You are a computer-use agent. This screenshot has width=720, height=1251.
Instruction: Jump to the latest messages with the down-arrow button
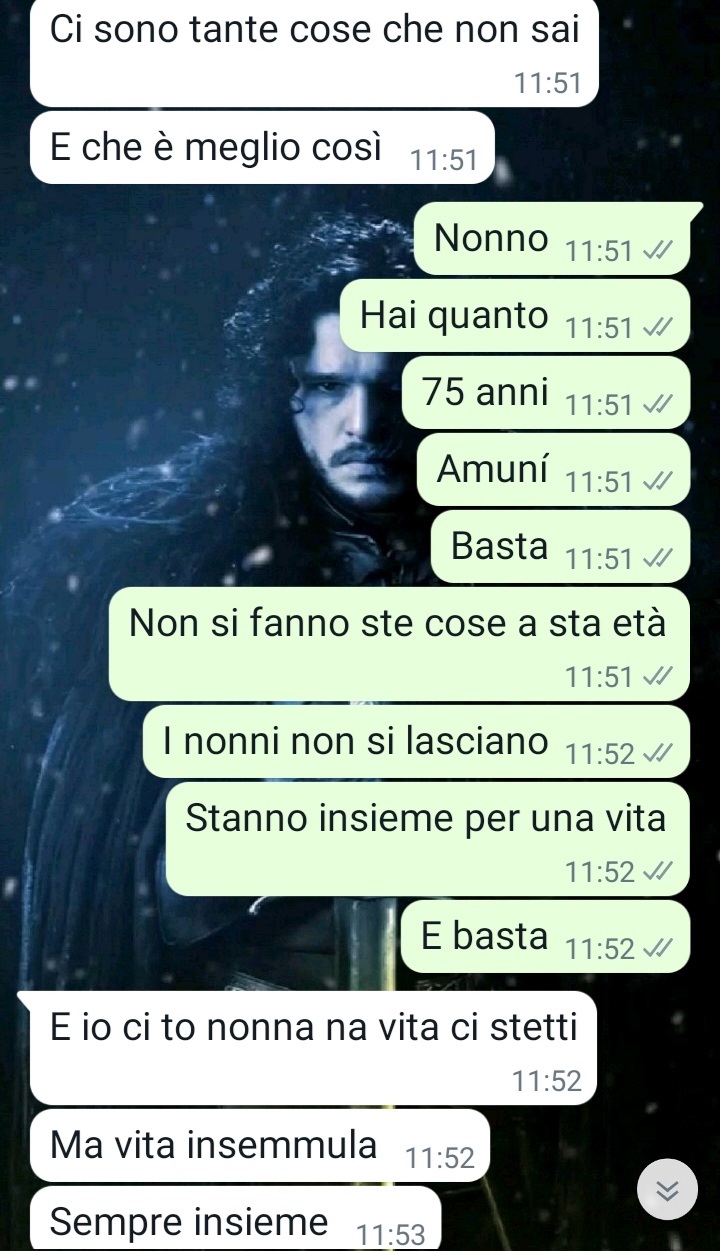coord(667,1189)
